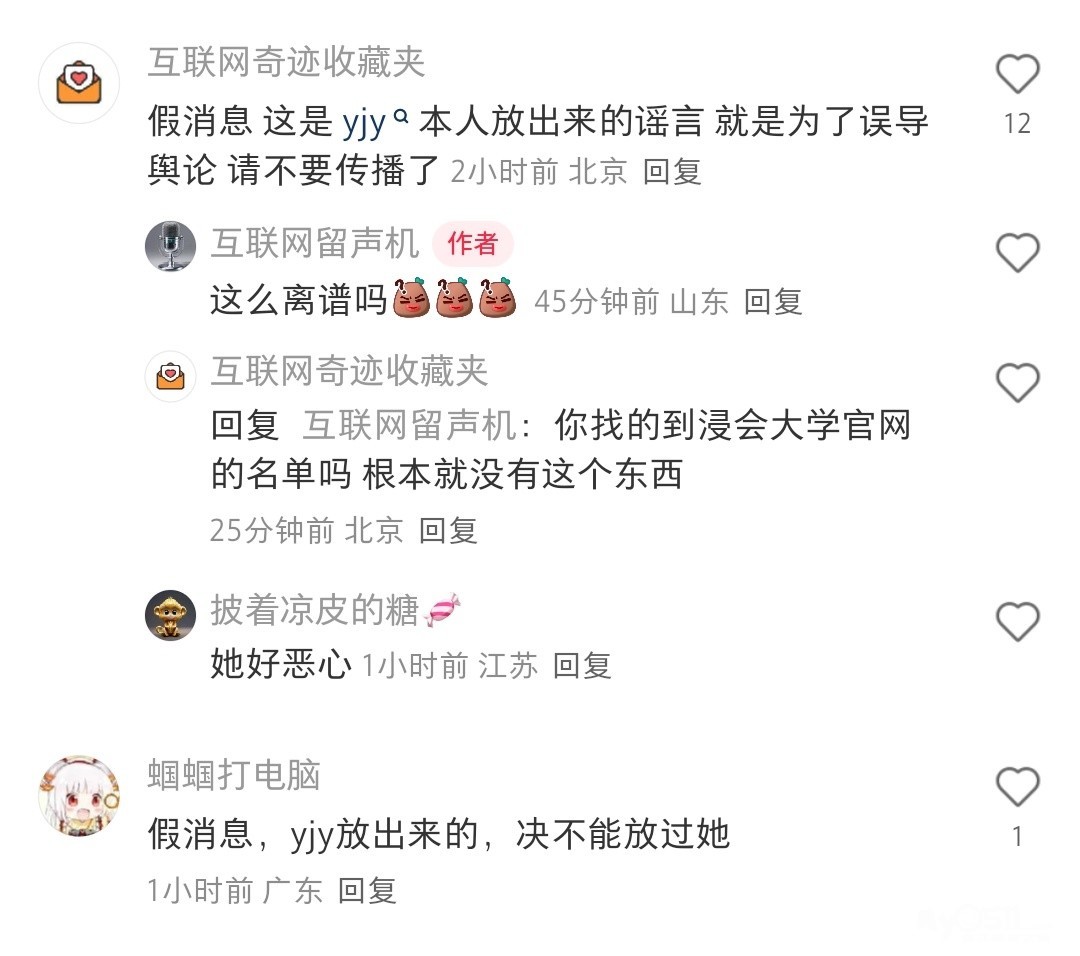The height and width of the screenshot is (956, 1080).
Task: Open 互联网留声机's microphone avatar
Action: point(171,246)
